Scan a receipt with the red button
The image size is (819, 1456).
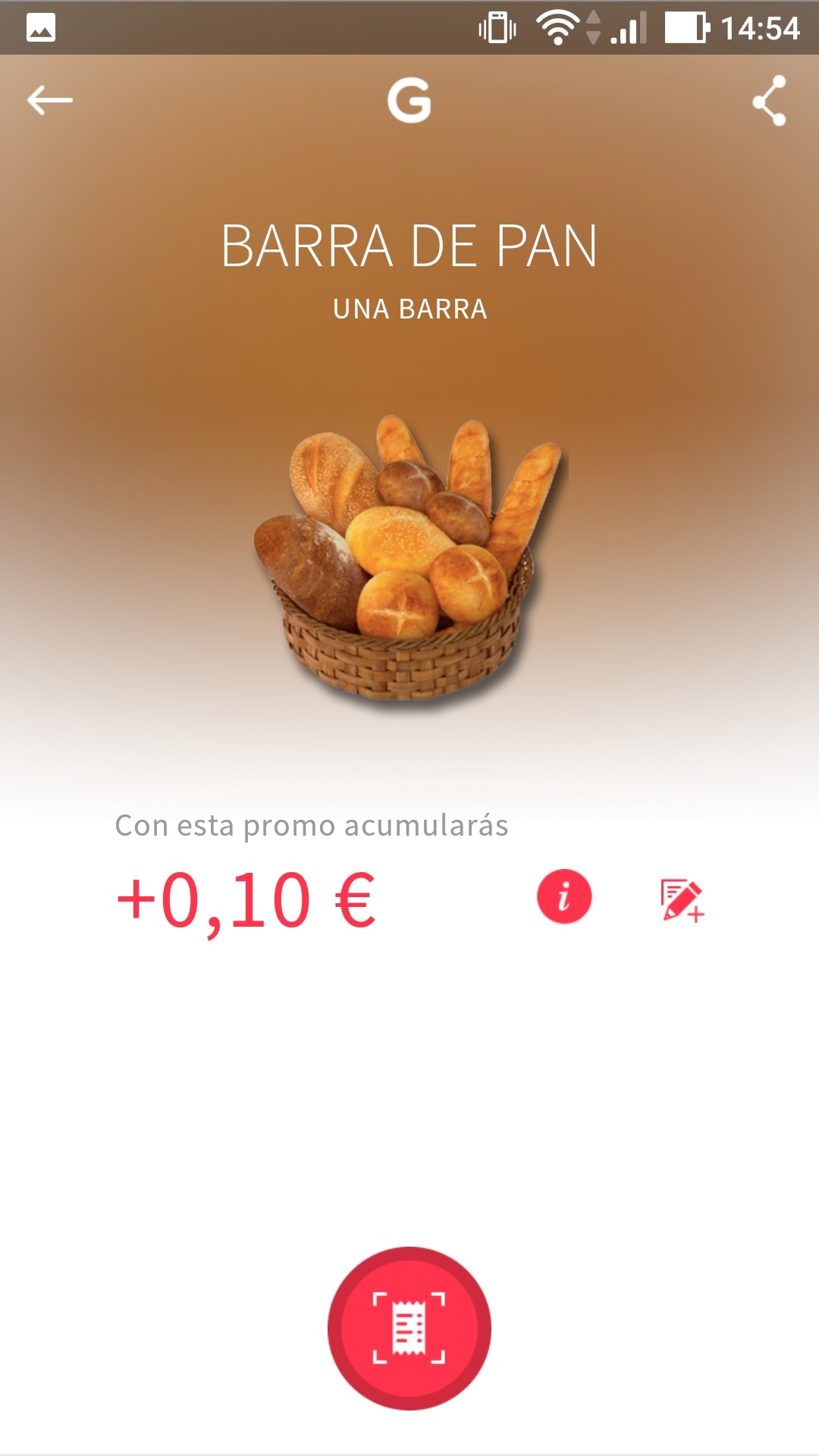(x=409, y=1328)
